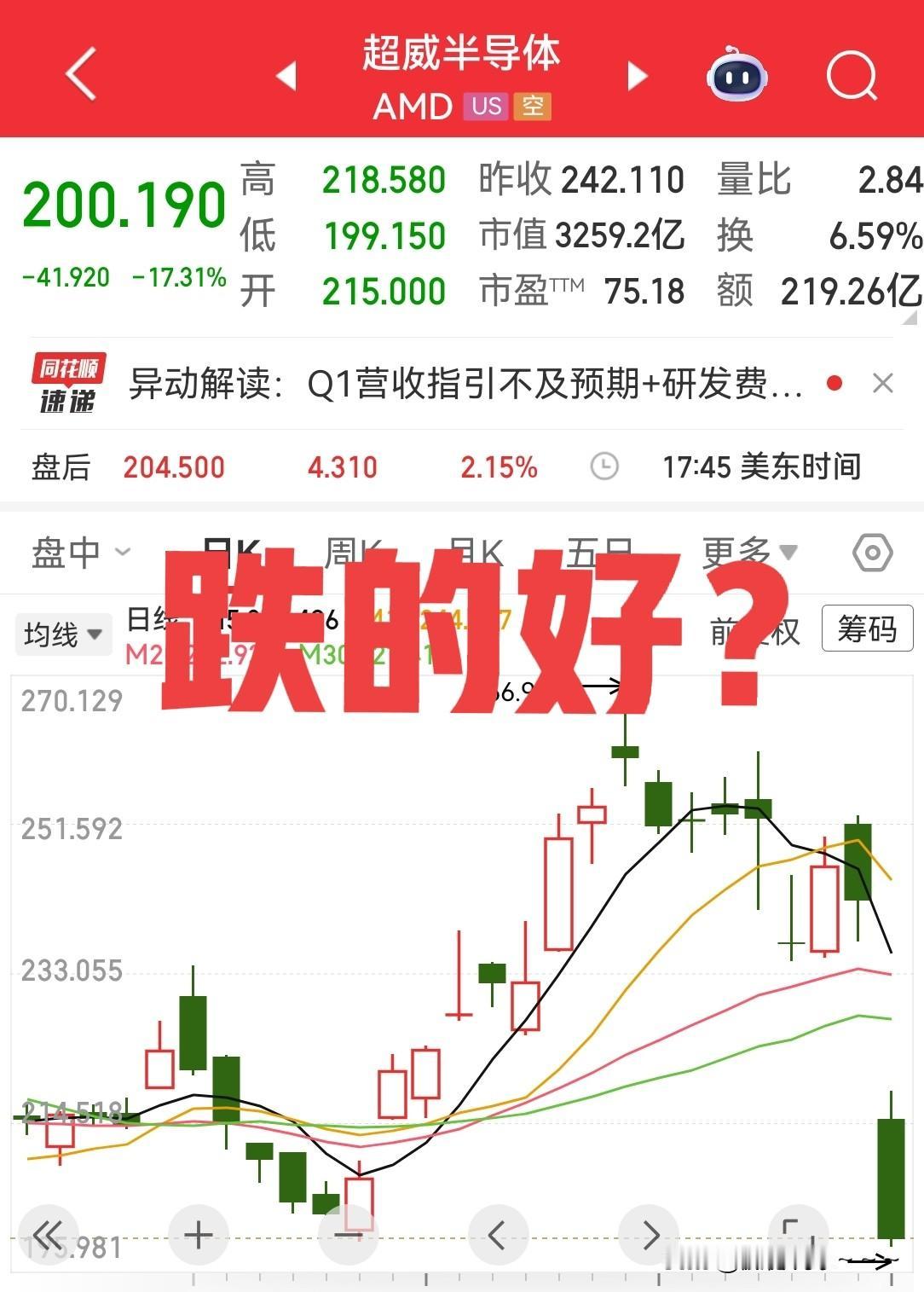The width and height of the screenshot is (924, 1292).
Task: Toggle the 筹码 chip distribution overlay
Action: (x=867, y=631)
